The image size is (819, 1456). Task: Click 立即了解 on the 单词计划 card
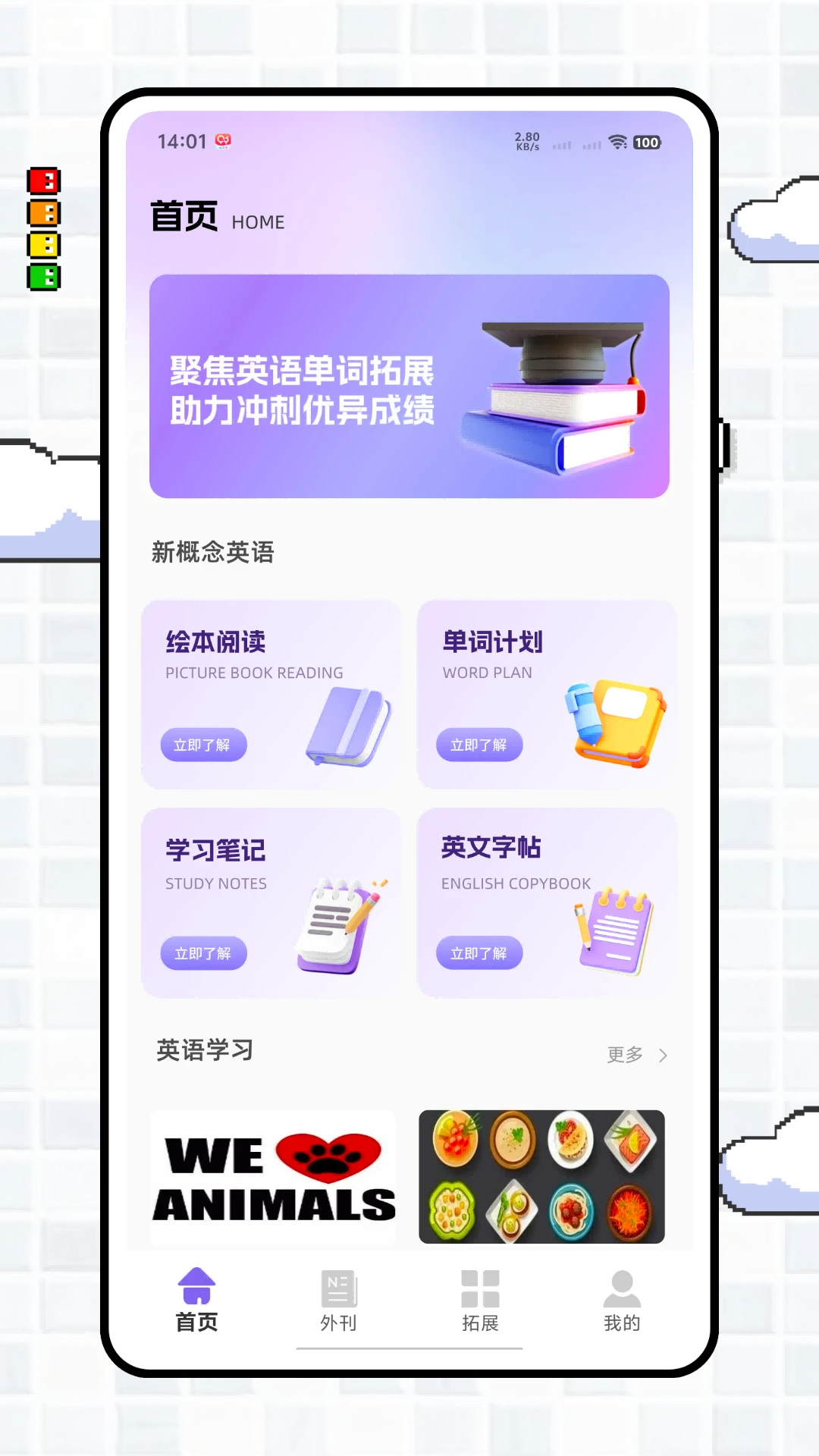pyautogui.click(x=479, y=745)
